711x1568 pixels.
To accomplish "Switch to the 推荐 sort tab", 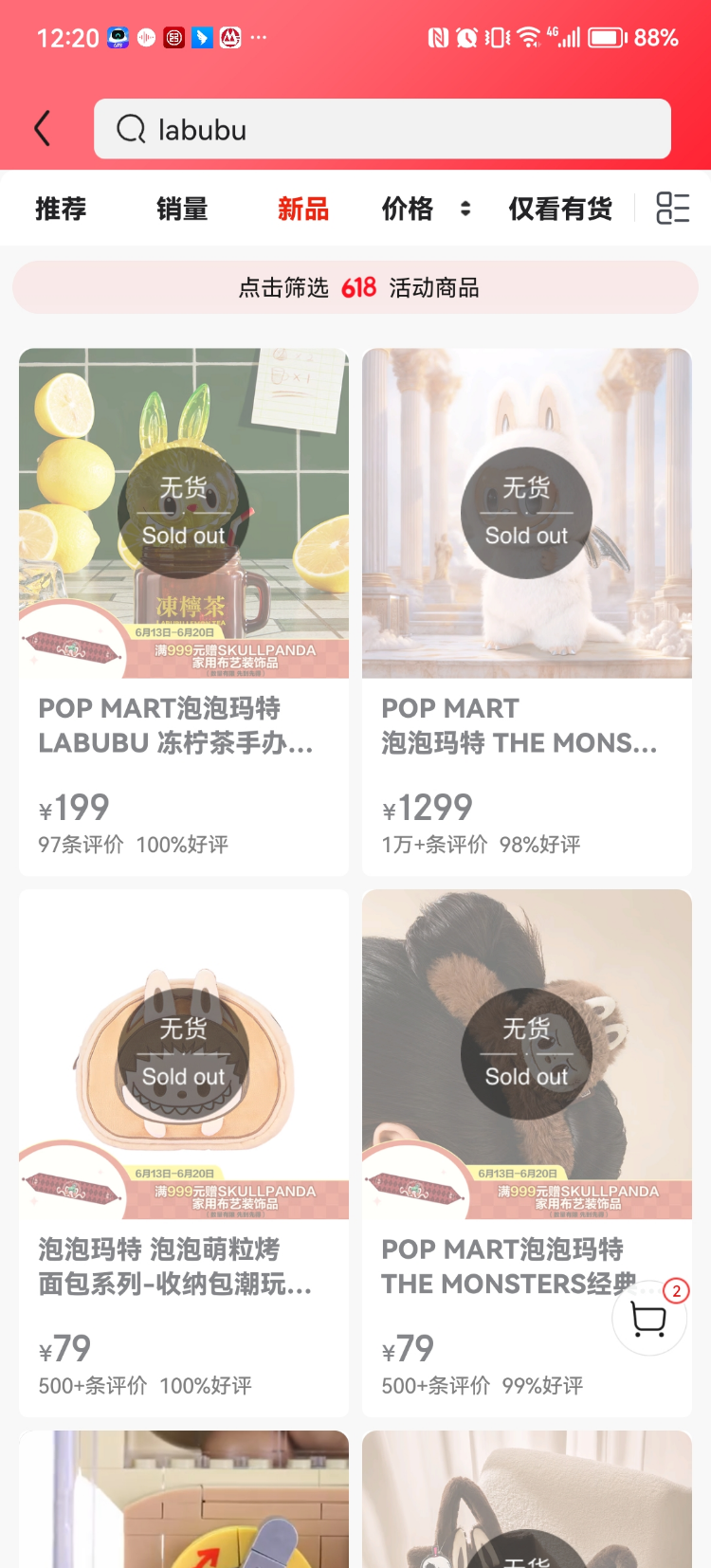I will coord(61,209).
